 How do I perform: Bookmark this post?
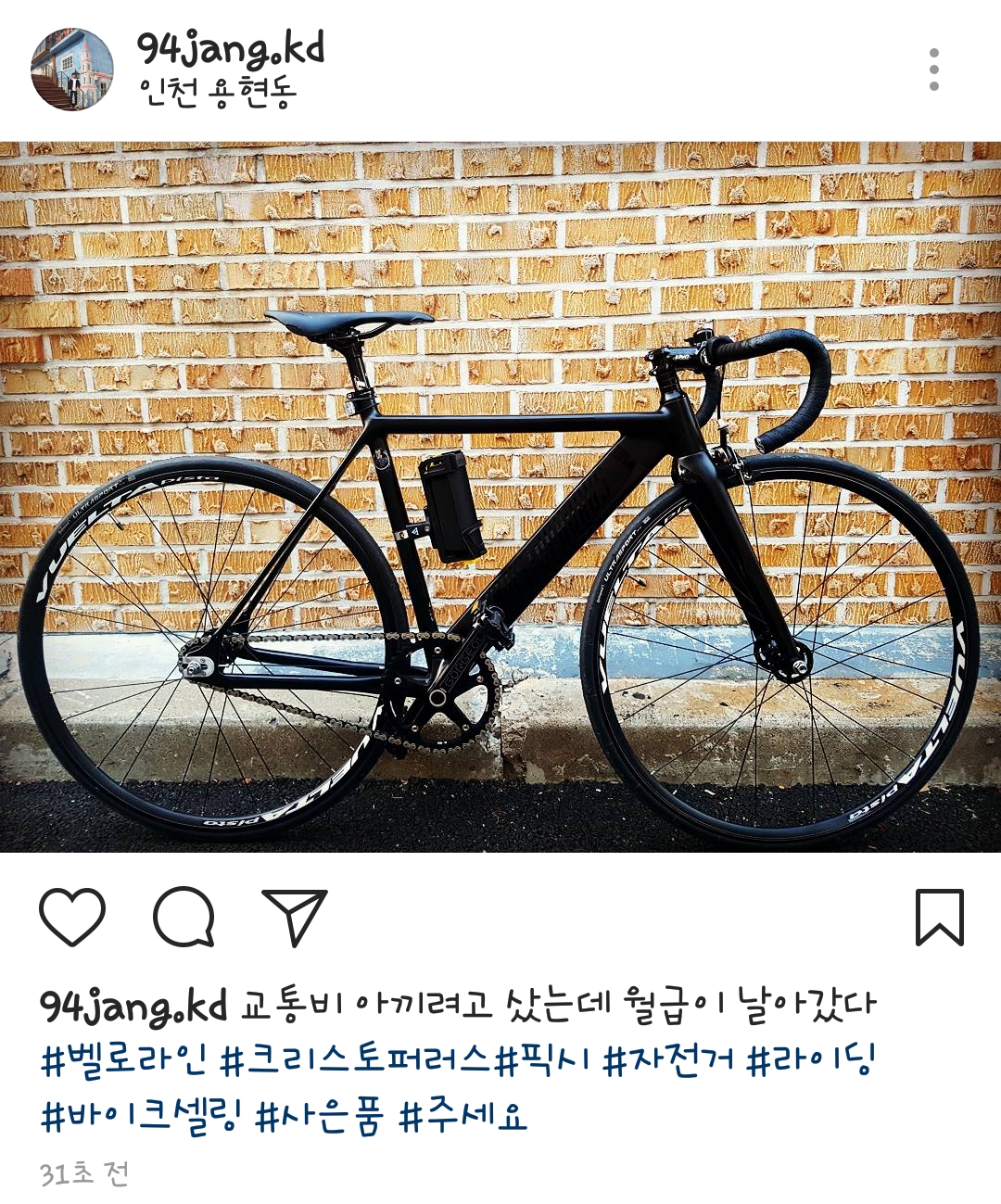click(939, 918)
